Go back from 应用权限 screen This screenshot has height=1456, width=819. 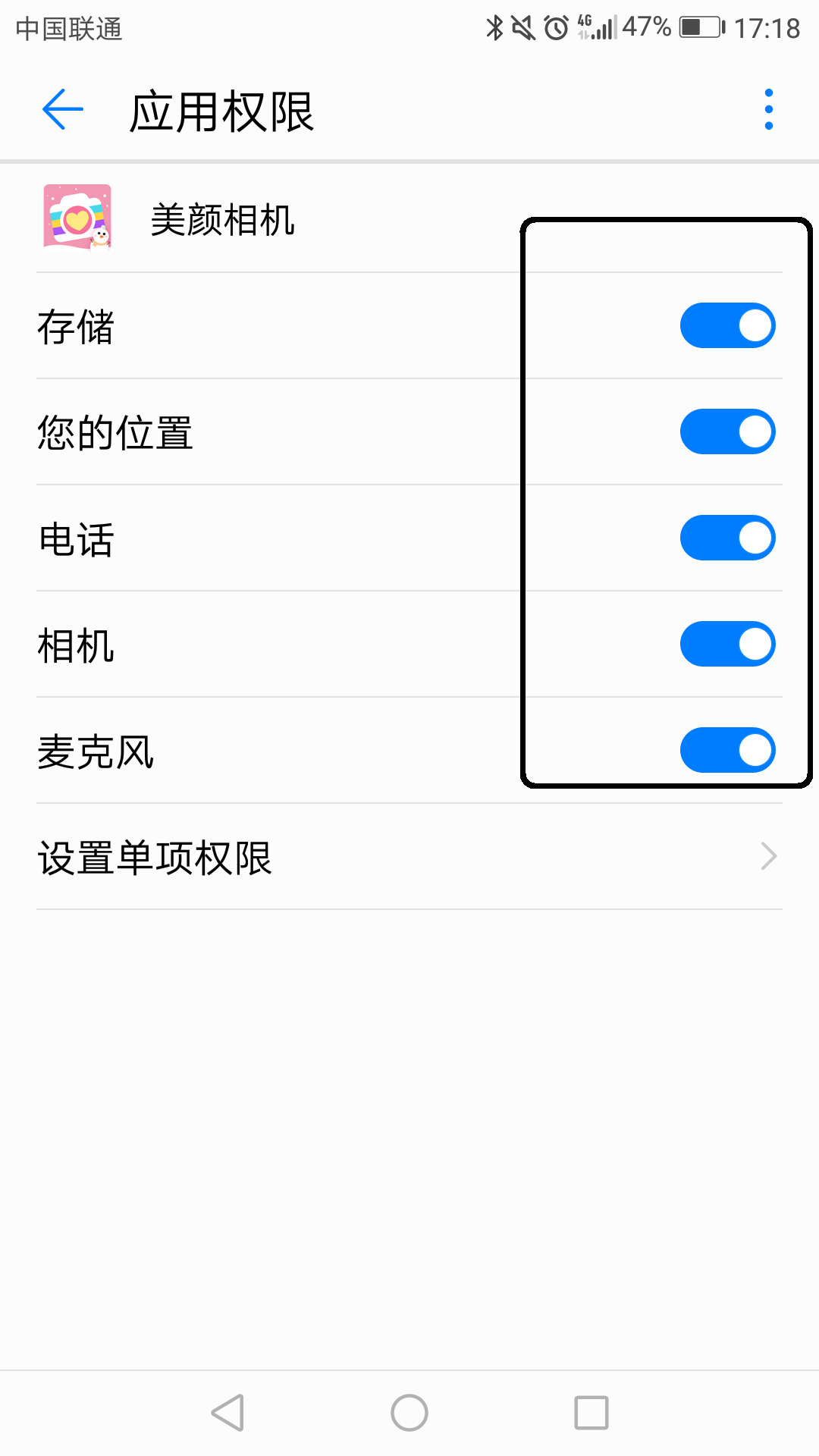pyautogui.click(x=63, y=110)
